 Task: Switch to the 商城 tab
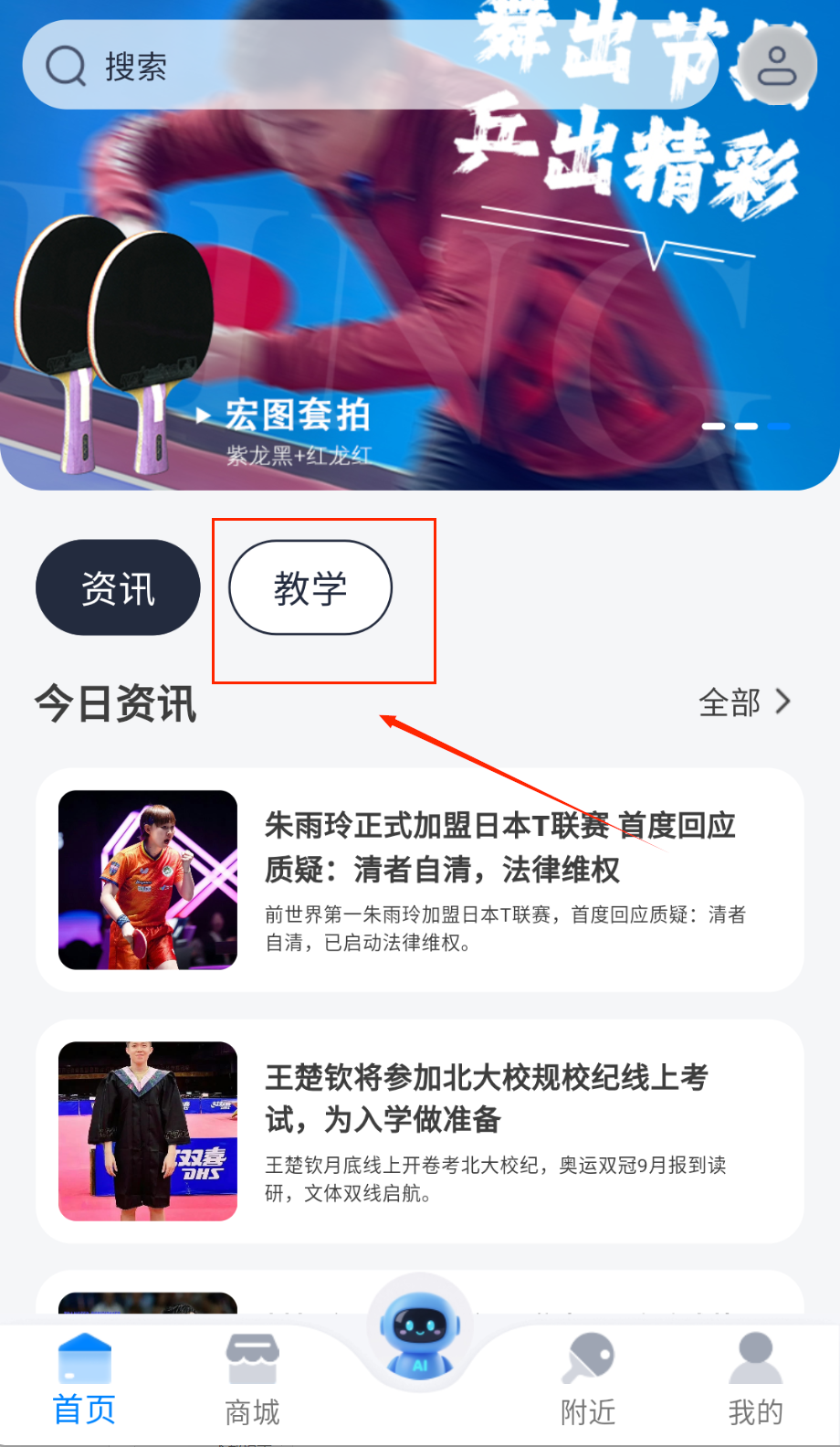[252, 1381]
